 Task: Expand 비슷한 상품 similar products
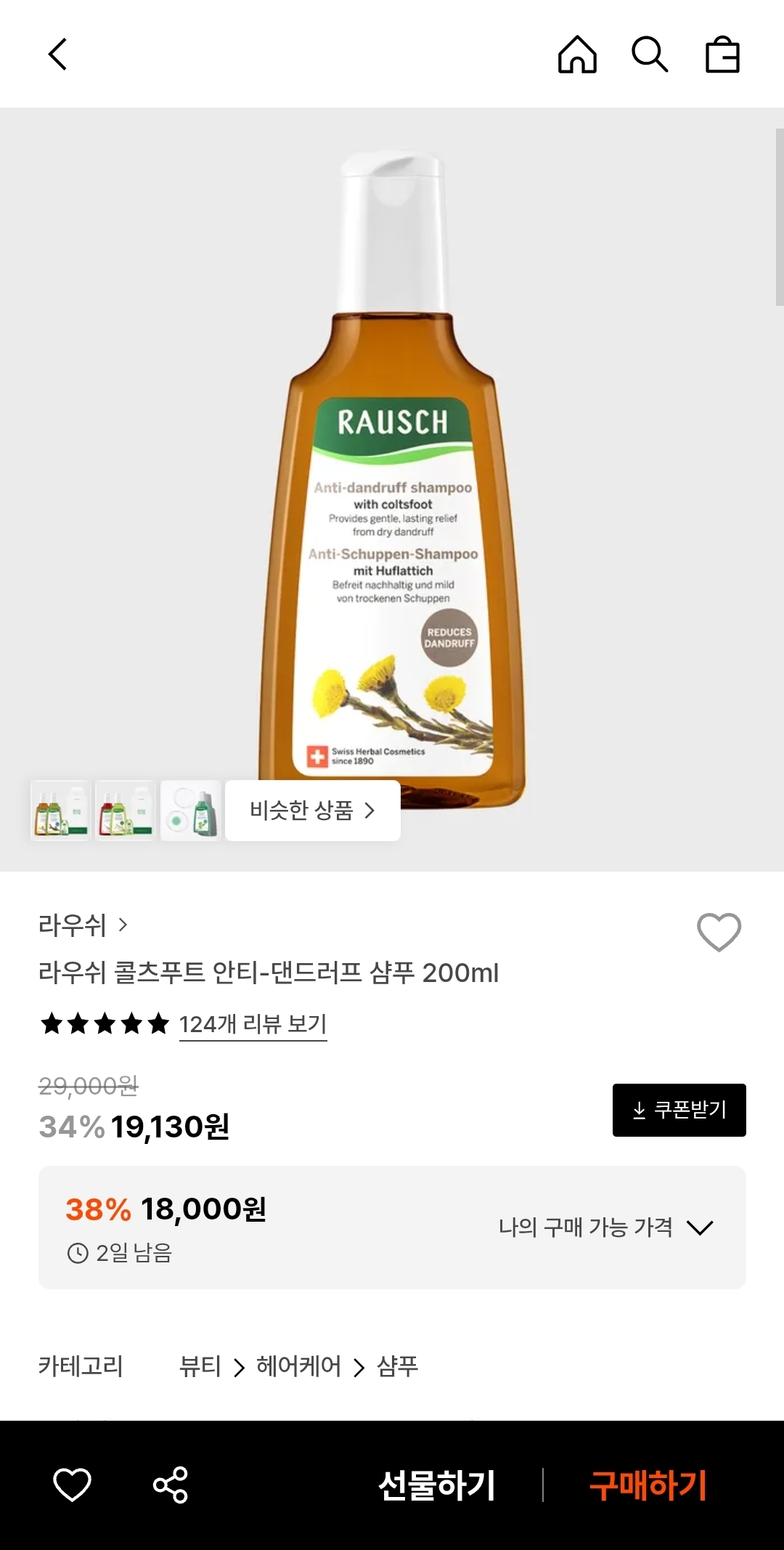pos(312,811)
